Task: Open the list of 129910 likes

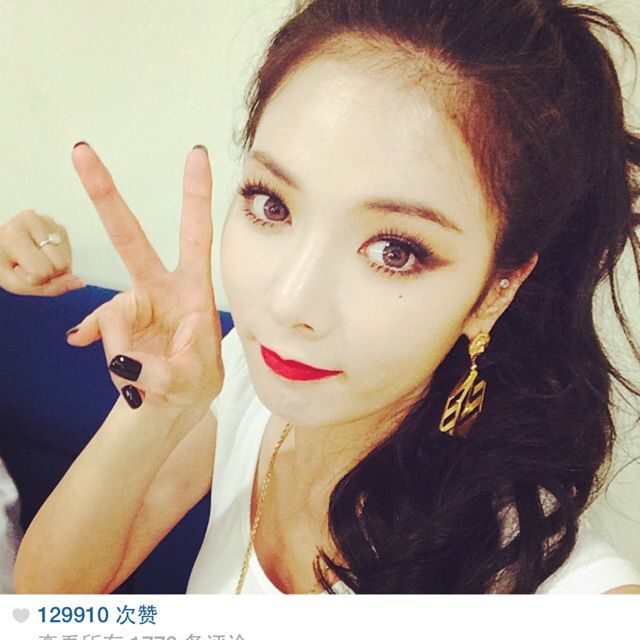Action: 97,615
